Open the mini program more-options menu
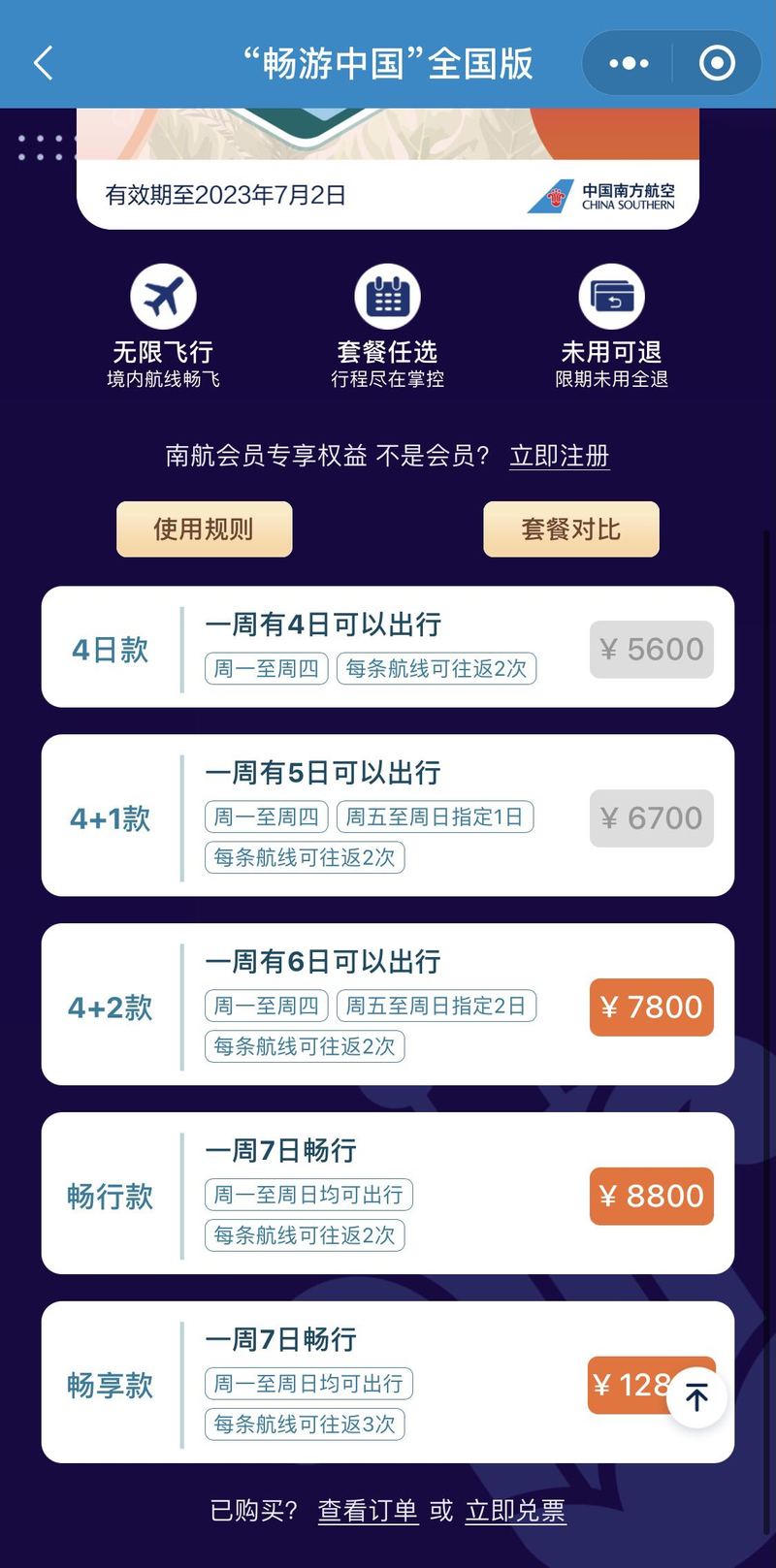 [x=629, y=64]
